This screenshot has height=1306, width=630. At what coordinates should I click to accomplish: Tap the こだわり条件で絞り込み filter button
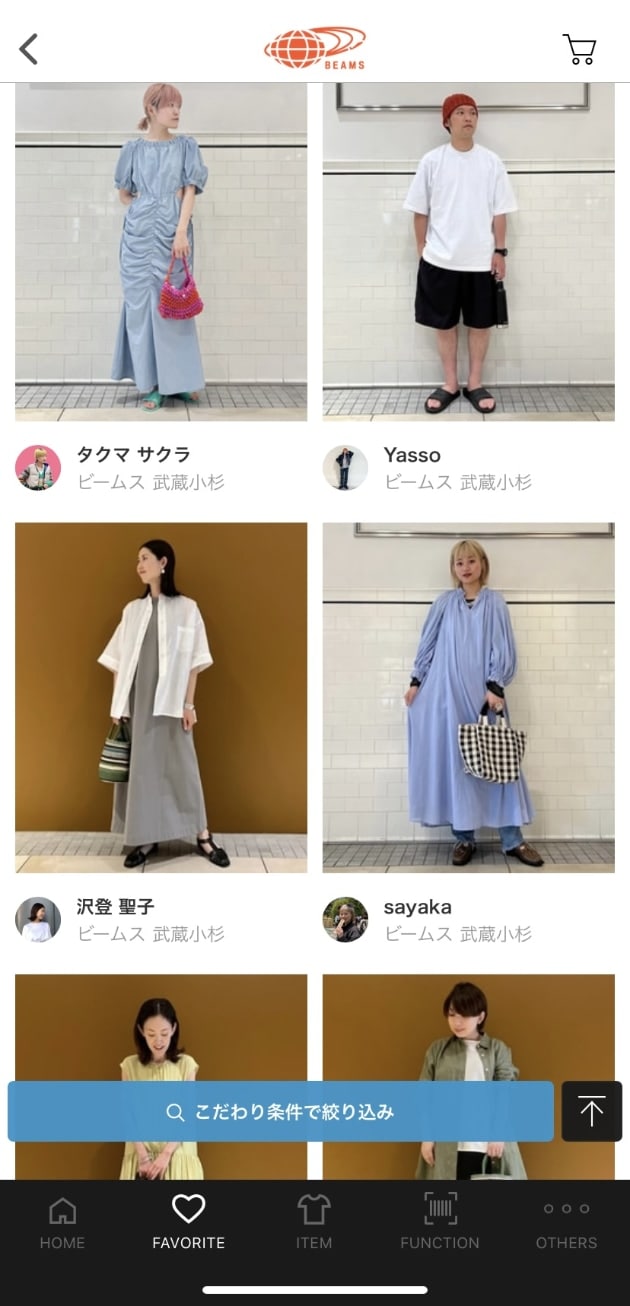pyautogui.click(x=280, y=1111)
